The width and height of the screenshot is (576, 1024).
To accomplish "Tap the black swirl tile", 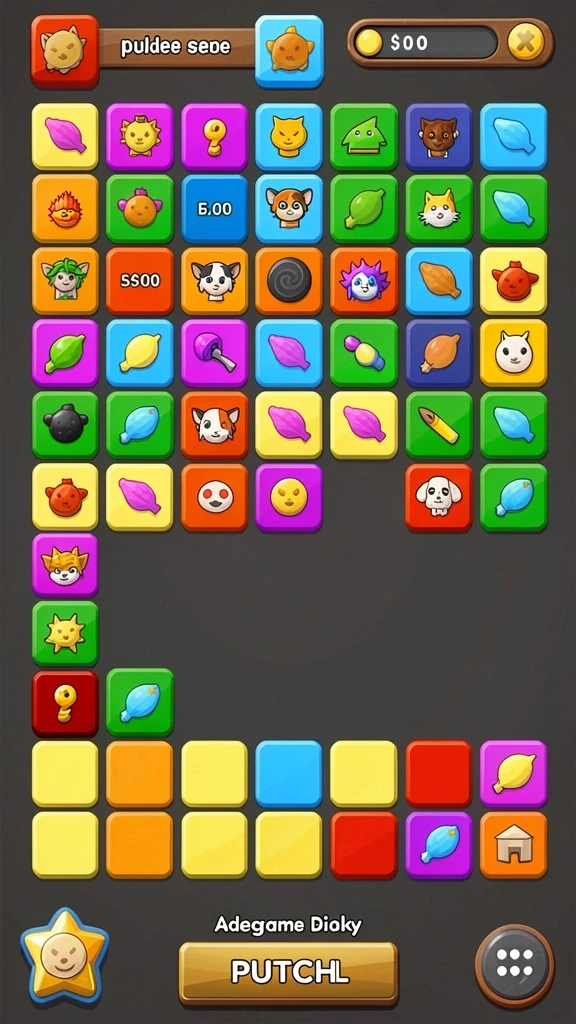I will 289,281.
